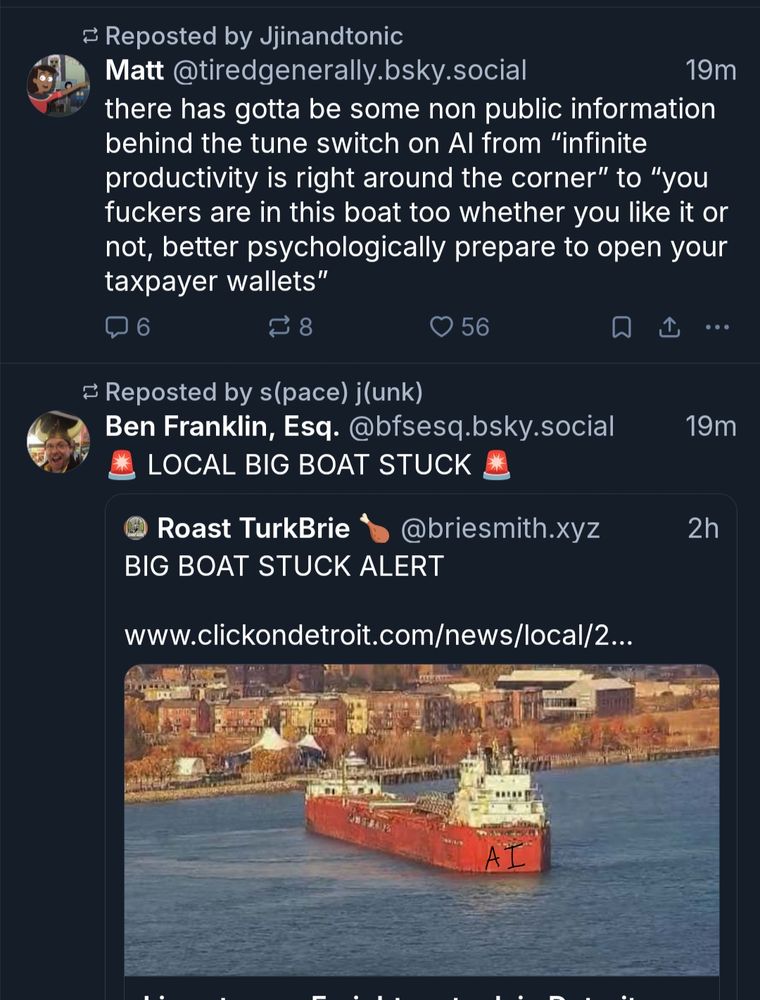Click the siren emoji in BIG BOAT STUCK post
Screen dimensions: 760x1000
122,463
